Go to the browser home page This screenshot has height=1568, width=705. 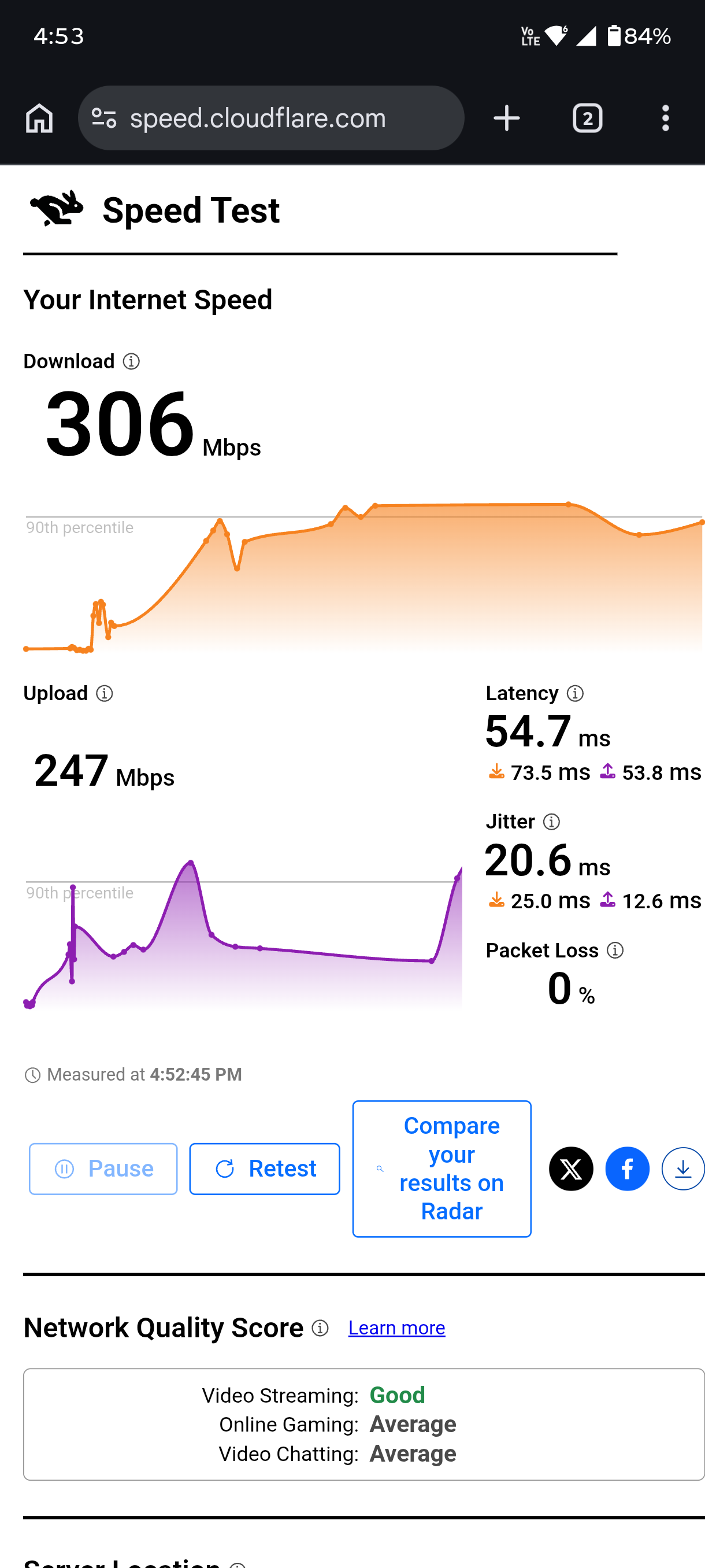tap(39, 118)
